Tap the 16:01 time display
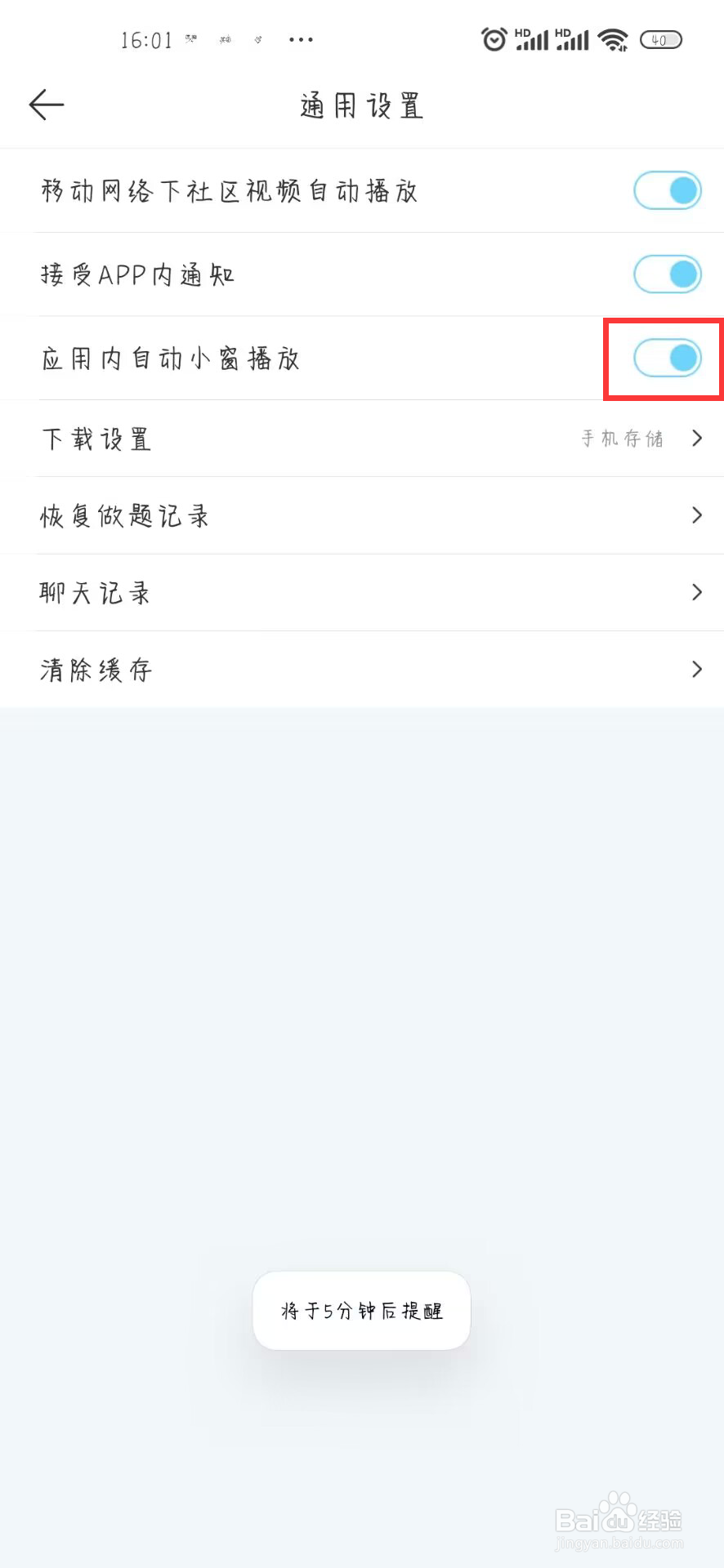This screenshot has height=1568, width=724. pos(147,40)
